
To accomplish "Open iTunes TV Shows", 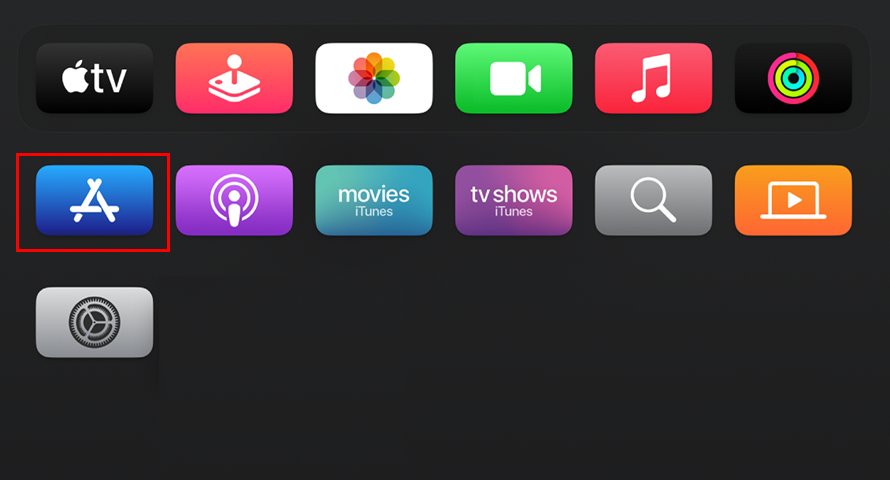I will pyautogui.click(x=513, y=200).
